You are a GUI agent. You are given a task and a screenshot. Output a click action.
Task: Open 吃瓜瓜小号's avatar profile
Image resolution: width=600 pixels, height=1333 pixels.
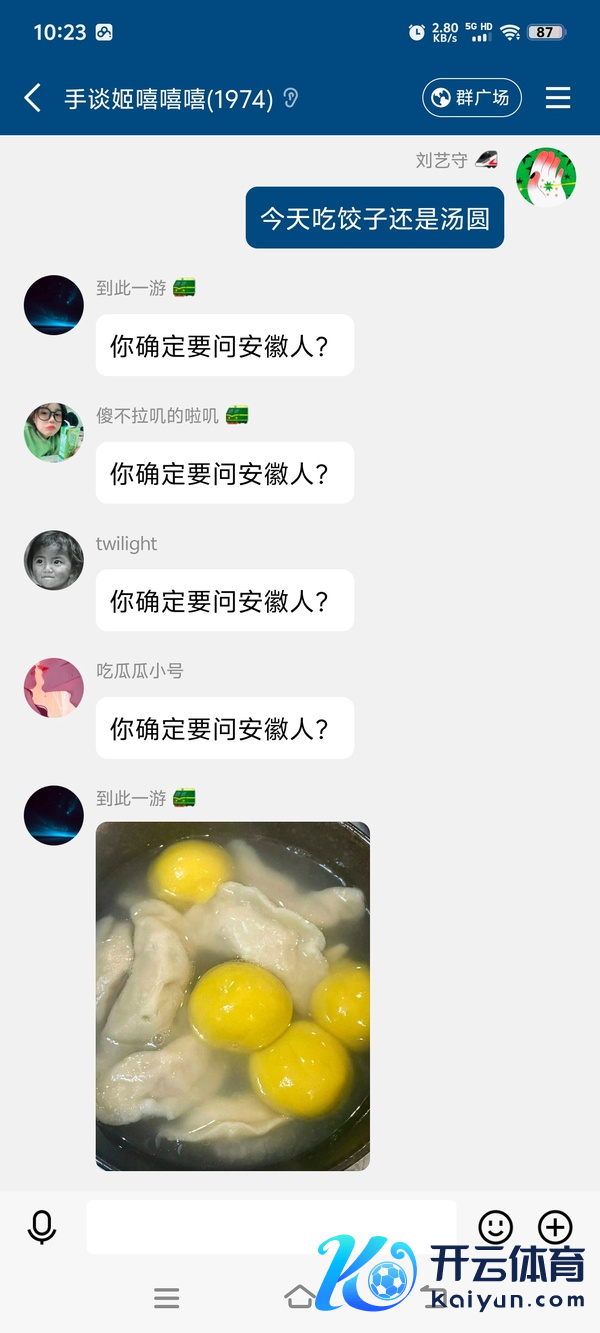pyautogui.click(x=54, y=688)
